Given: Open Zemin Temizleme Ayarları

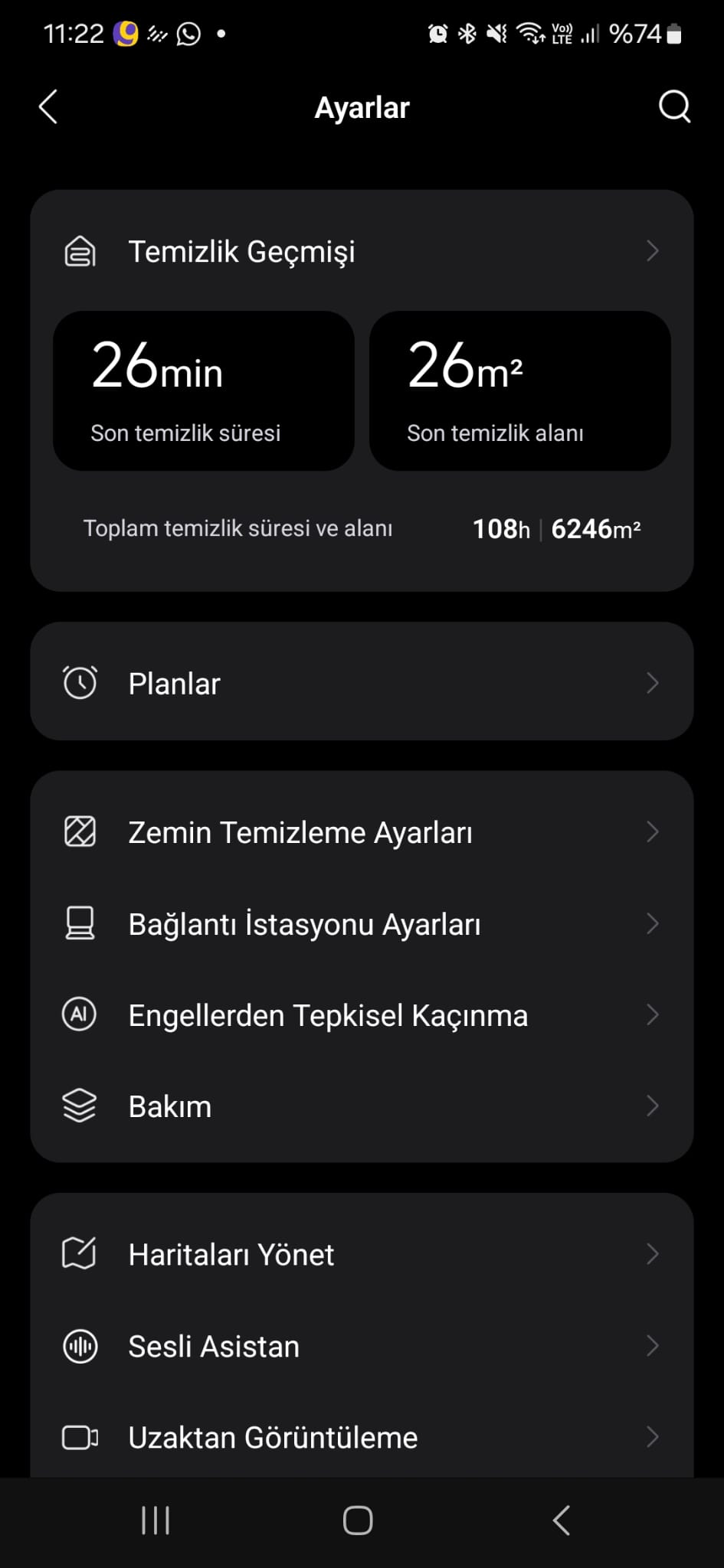Looking at the screenshot, I should (x=362, y=832).
